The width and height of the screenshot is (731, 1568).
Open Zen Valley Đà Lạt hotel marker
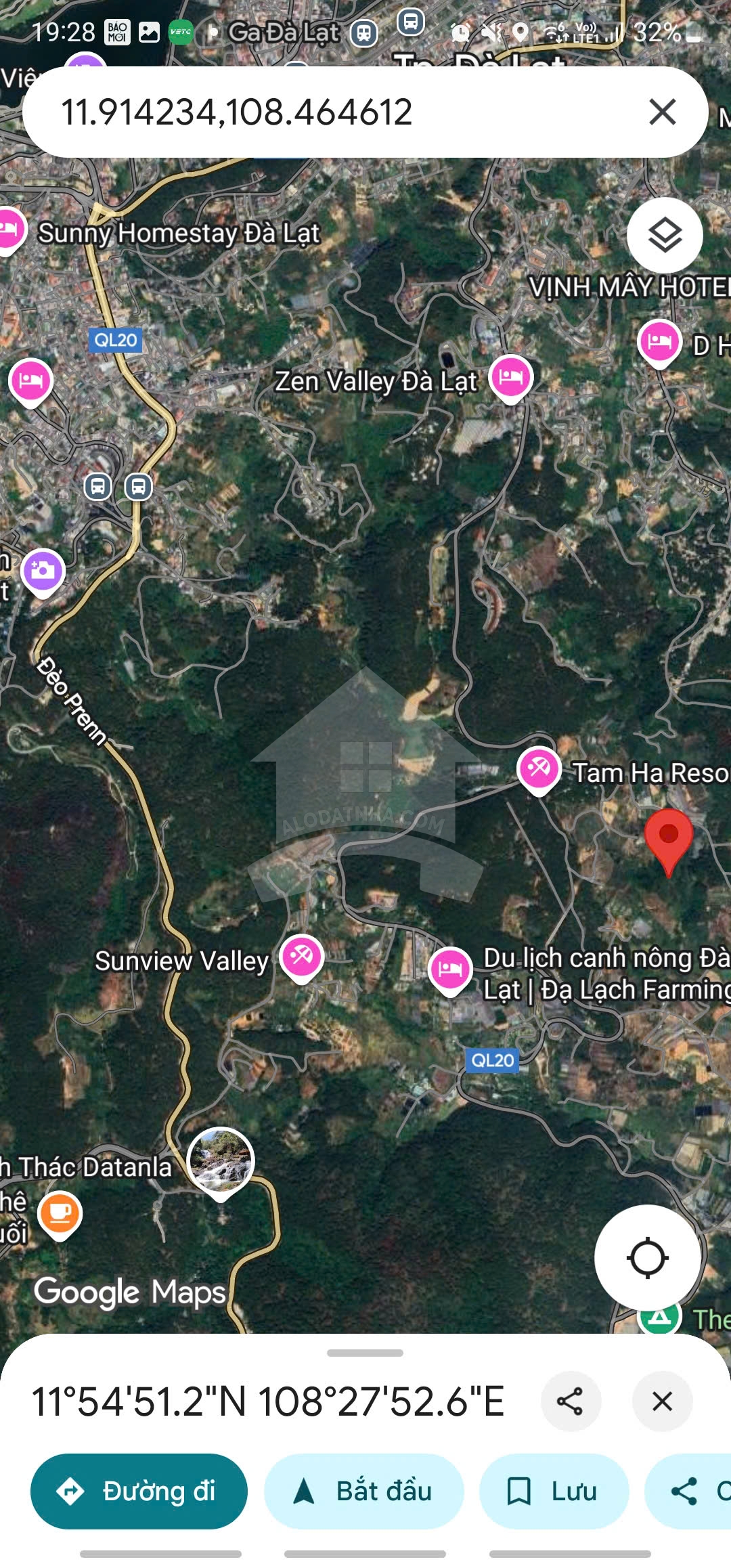(x=511, y=378)
